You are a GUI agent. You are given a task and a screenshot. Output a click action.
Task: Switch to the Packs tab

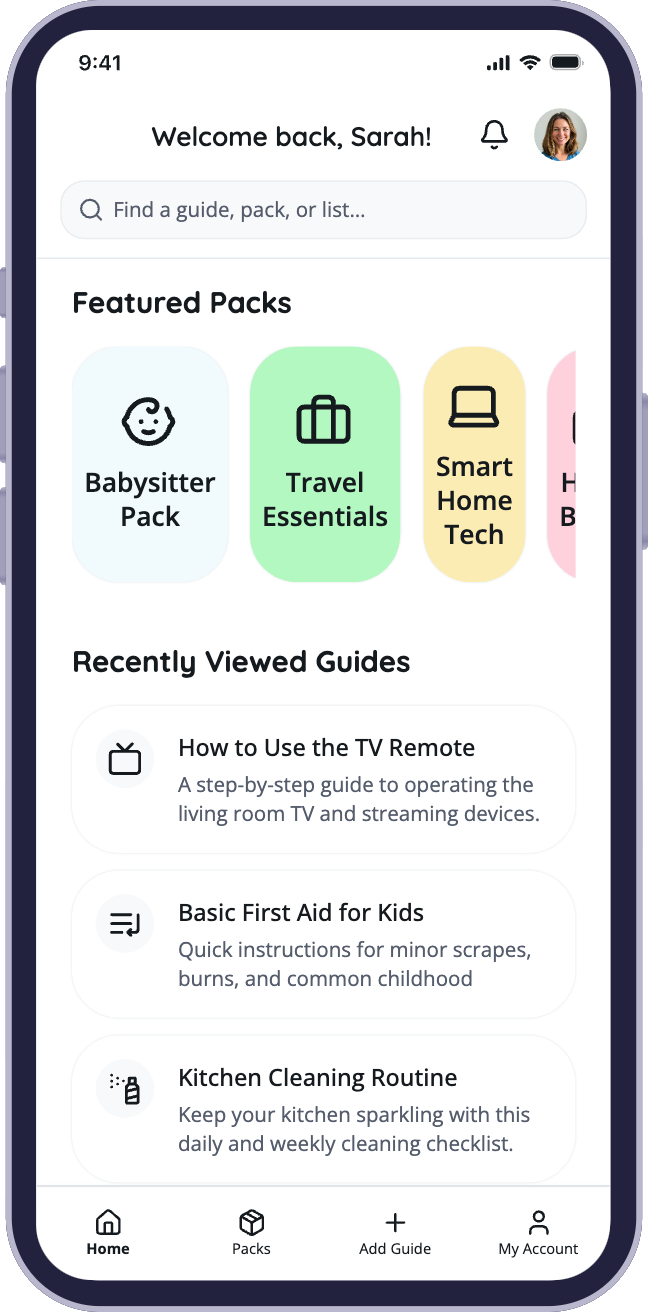coord(251,1232)
